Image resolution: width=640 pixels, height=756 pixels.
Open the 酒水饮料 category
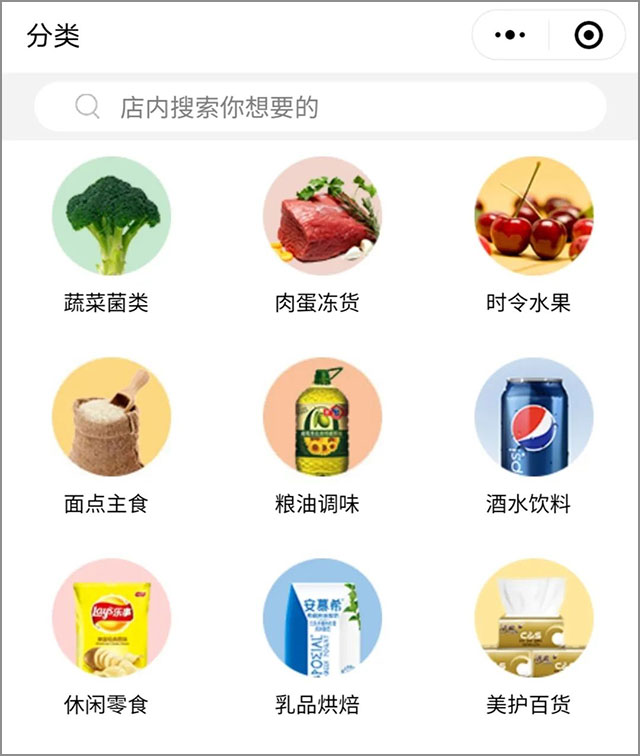point(533,417)
